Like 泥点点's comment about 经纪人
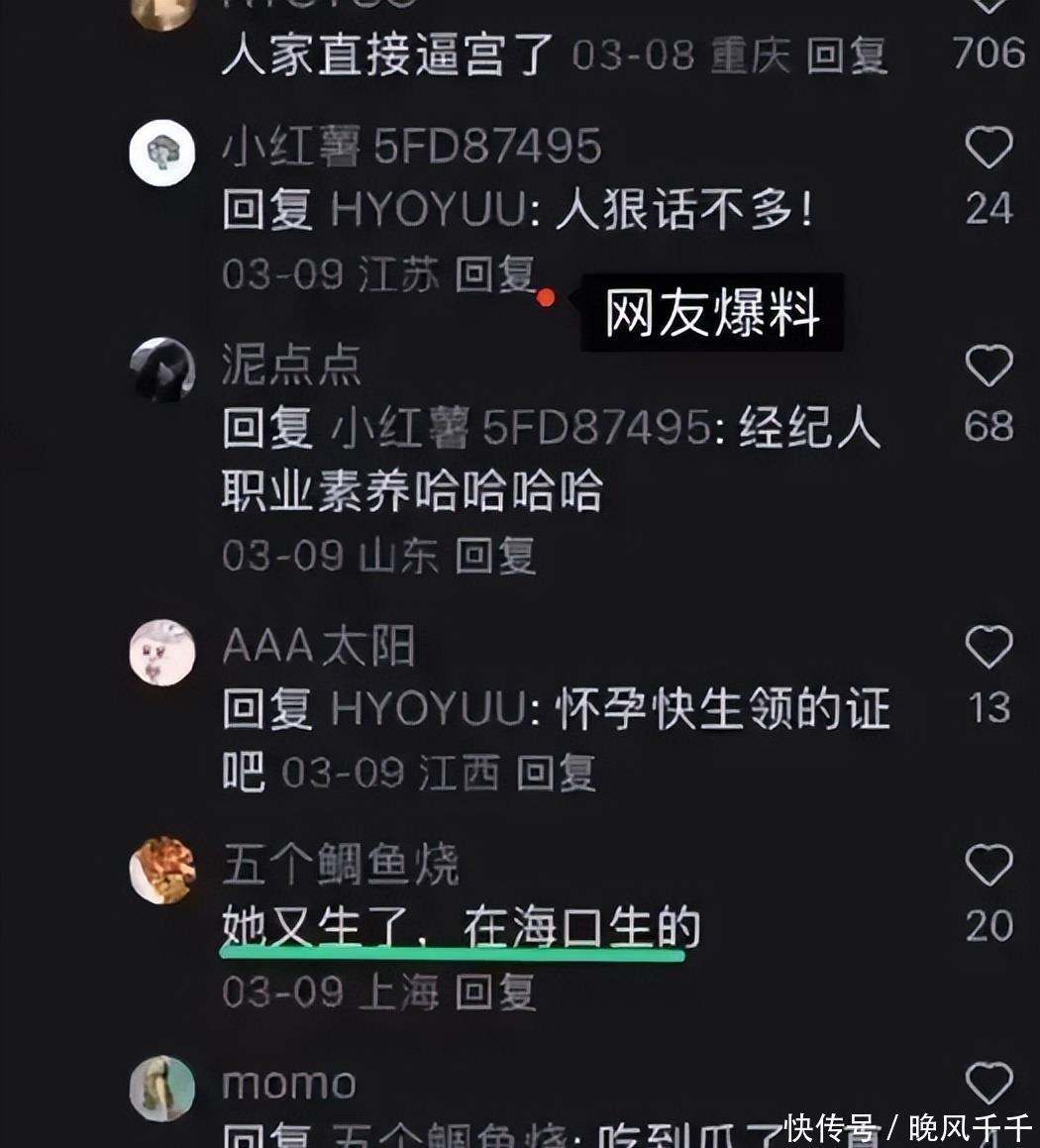The image size is (1040, 1148). [x=988, y=366]
